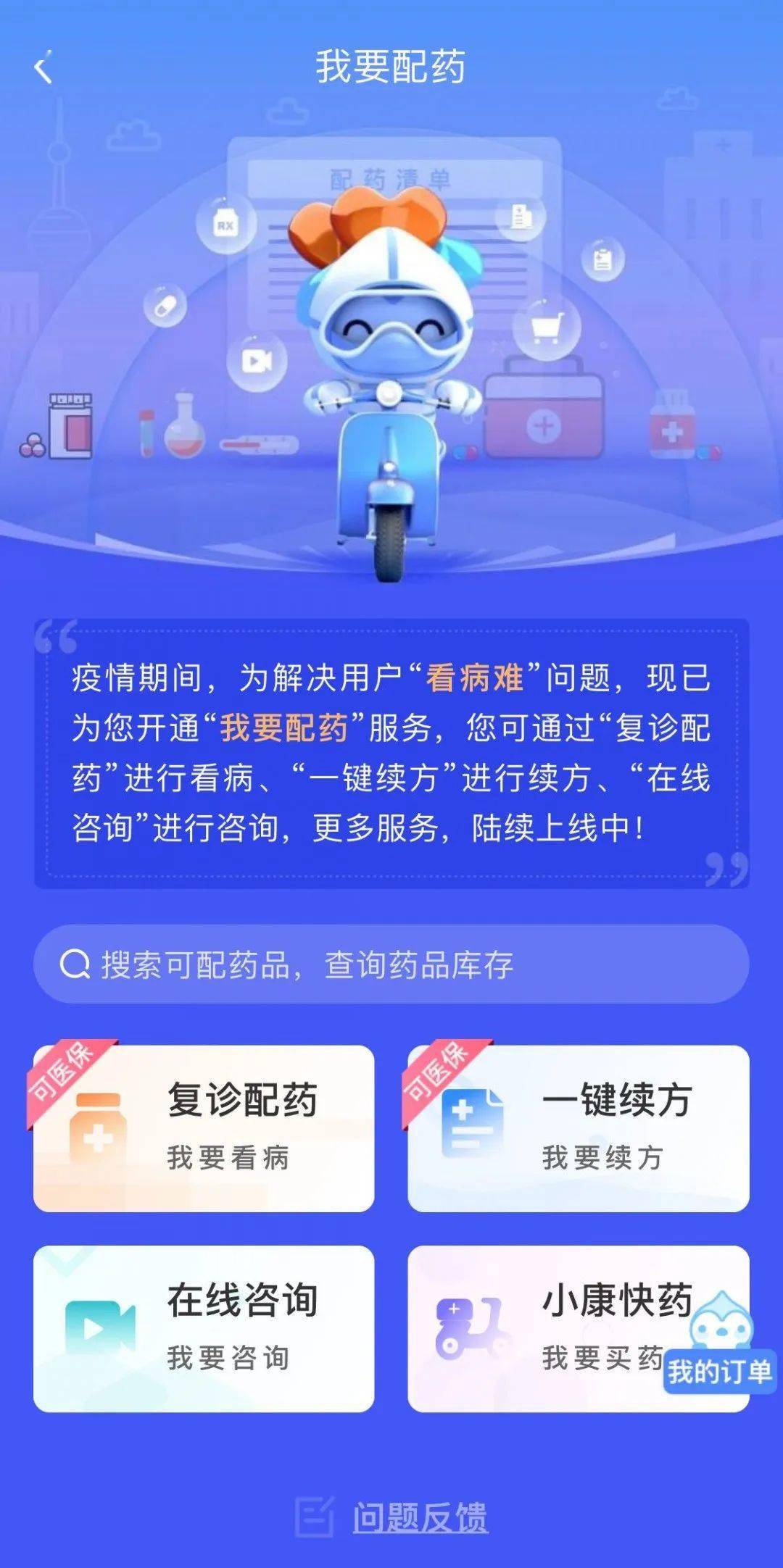Go back using the top-left arrow
Screen dimensions: 783x1568
coord(43,67)
